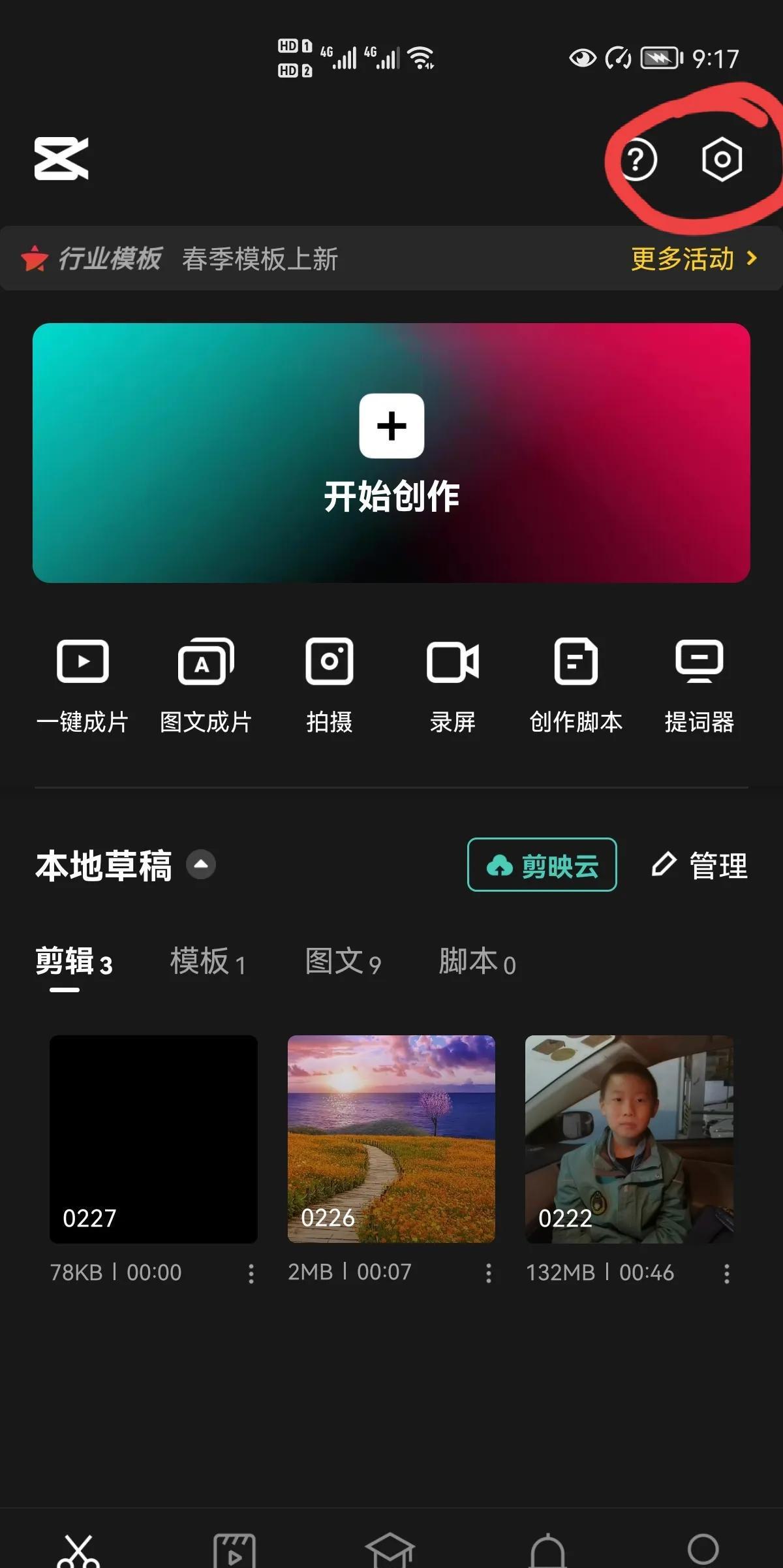Tap 开始创作 to start a new project
The height and width of the screenshot is (1568, 783).
[x=391, y=452]
